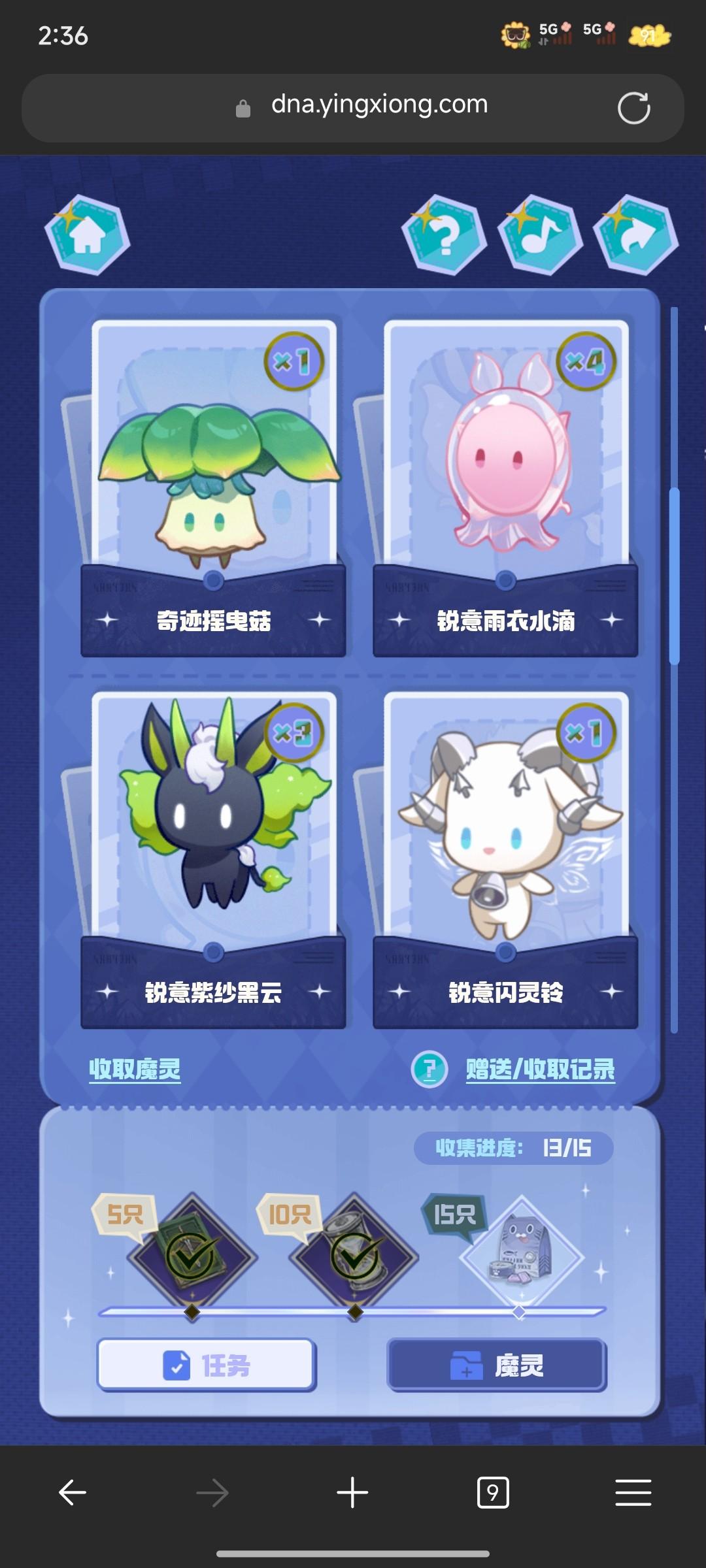Tap the 收取魔灵 link
Viewport: 706px width, 1568px height.
(x=135, y=1070)
